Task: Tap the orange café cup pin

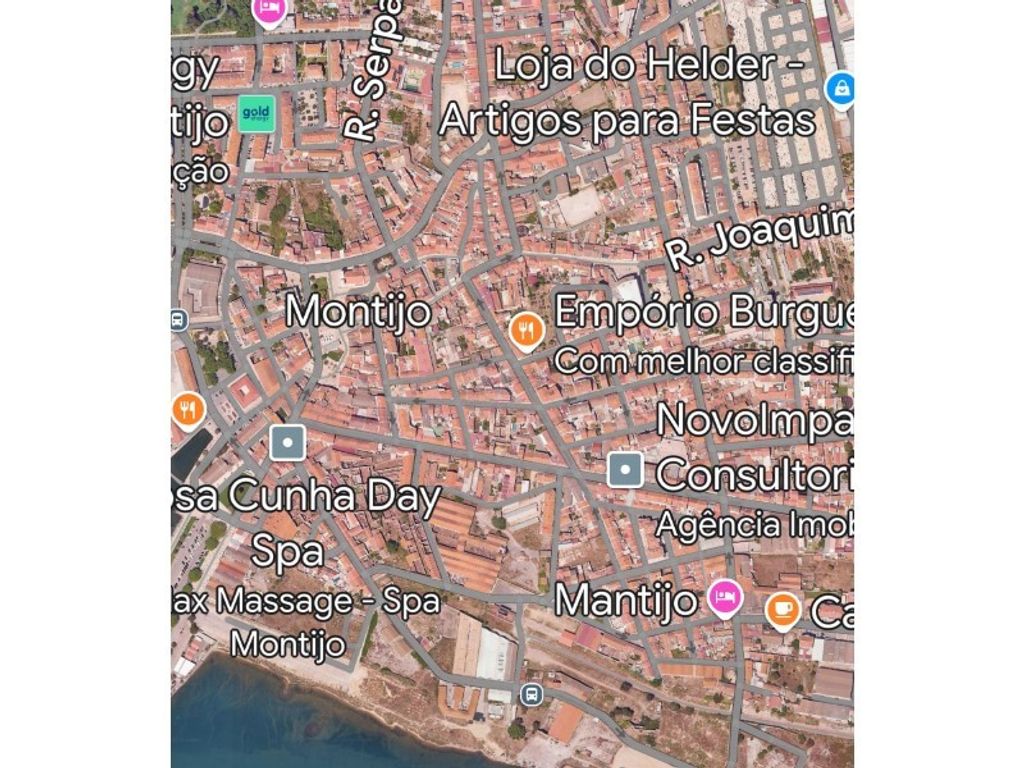Action: pyautogui.click(x=783, y=609)
